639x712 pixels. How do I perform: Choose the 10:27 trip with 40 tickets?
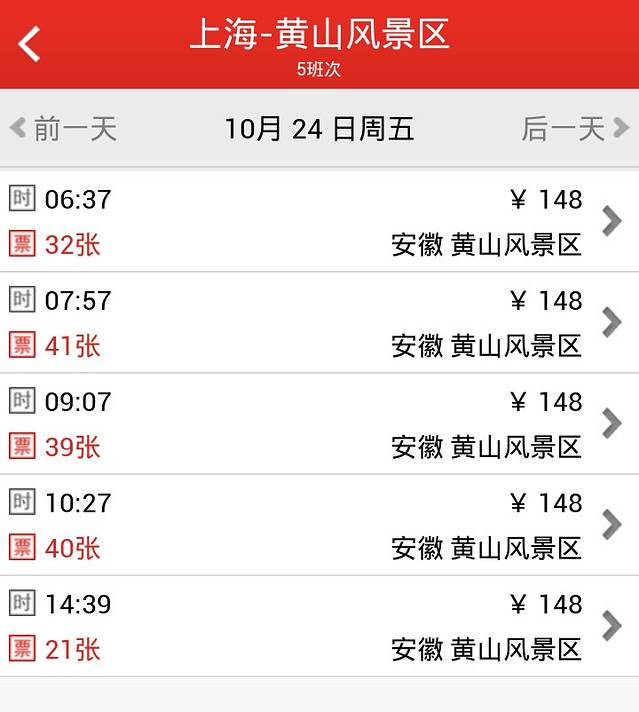[319, 525]
